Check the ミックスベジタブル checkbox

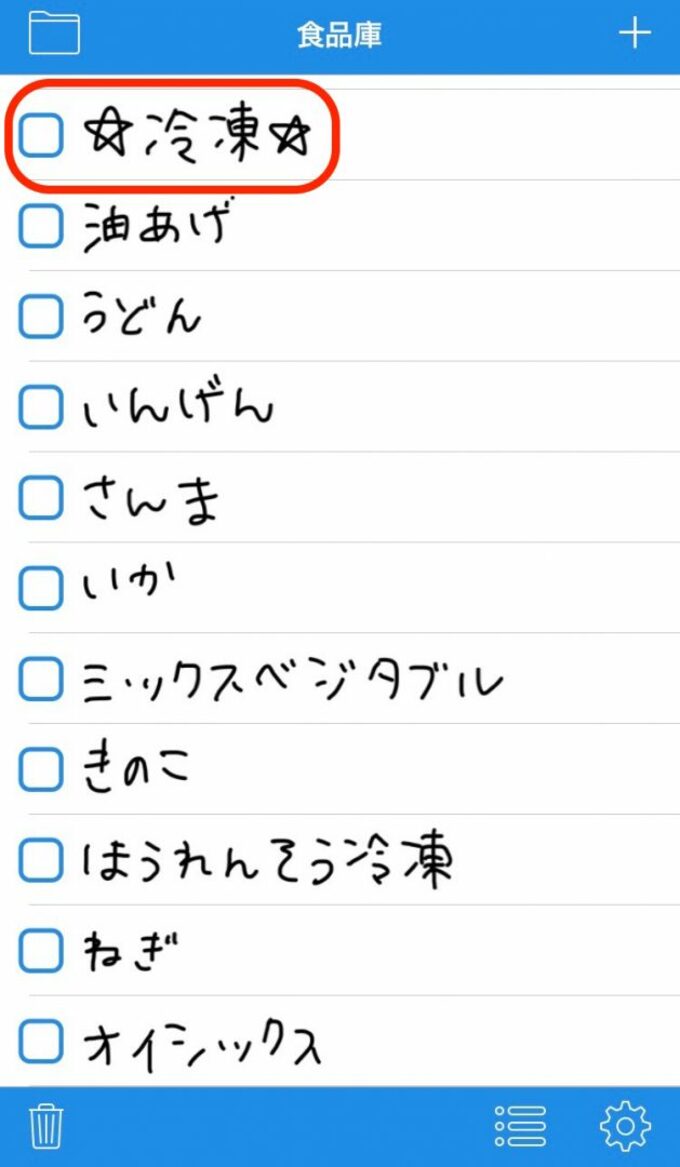42,679
